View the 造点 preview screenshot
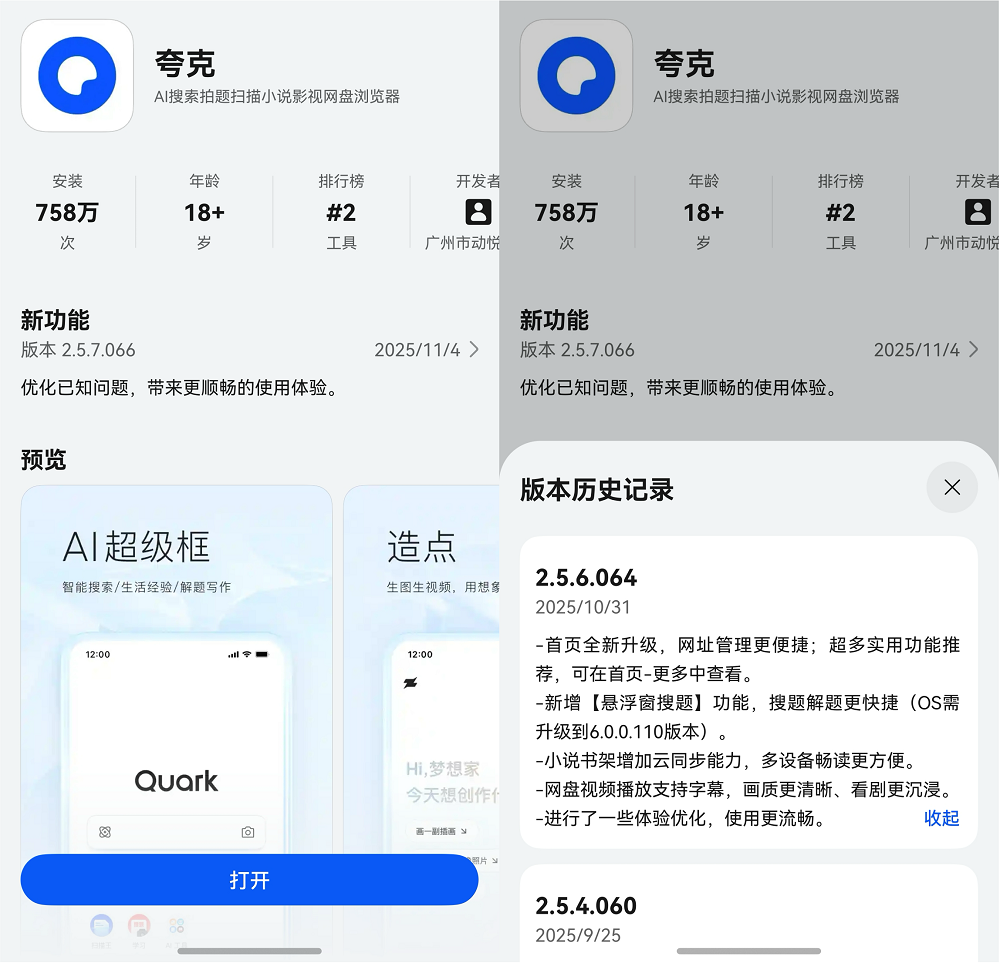The image size is (1000, 963). [x=422, y=660]
